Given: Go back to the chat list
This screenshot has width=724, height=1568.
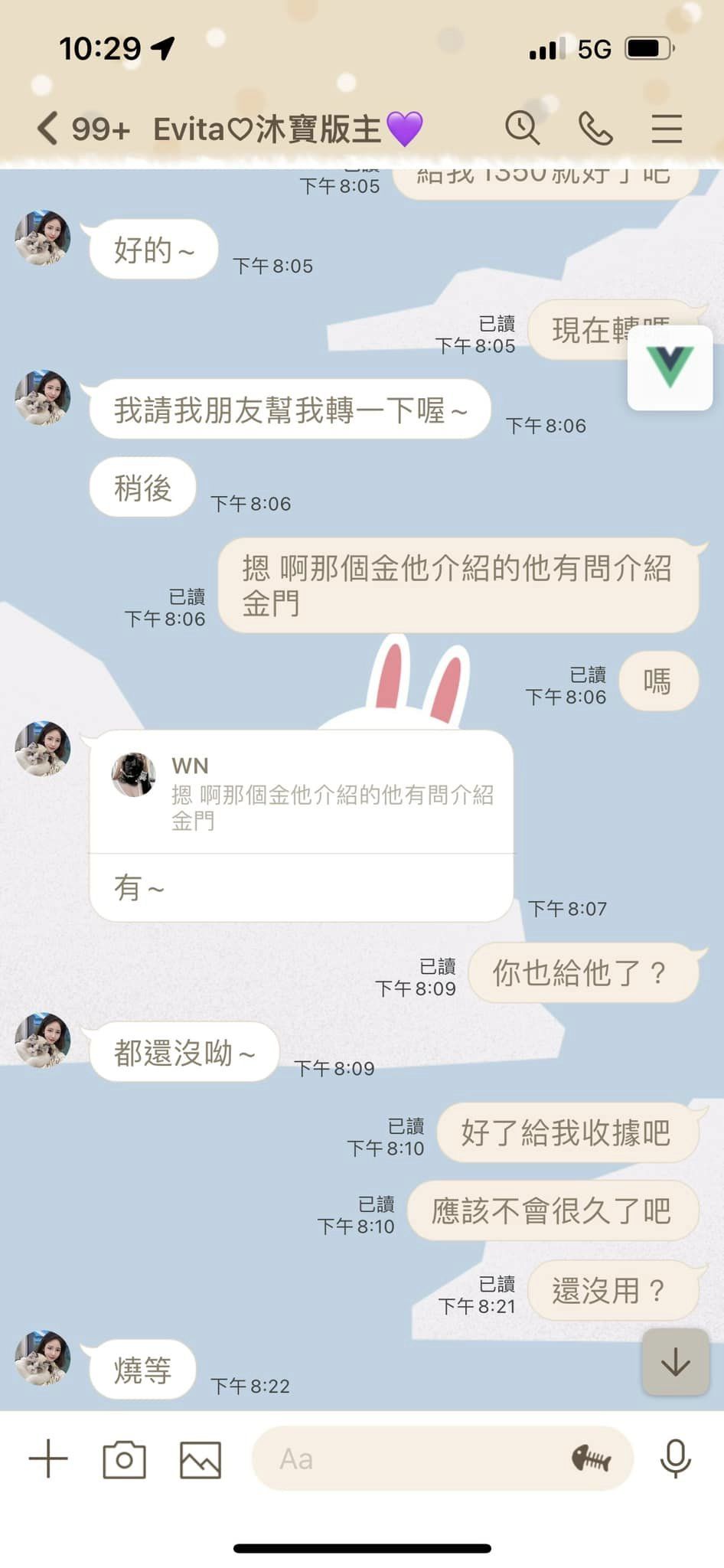Looking at the screenshot, I should tap(47, 128).
